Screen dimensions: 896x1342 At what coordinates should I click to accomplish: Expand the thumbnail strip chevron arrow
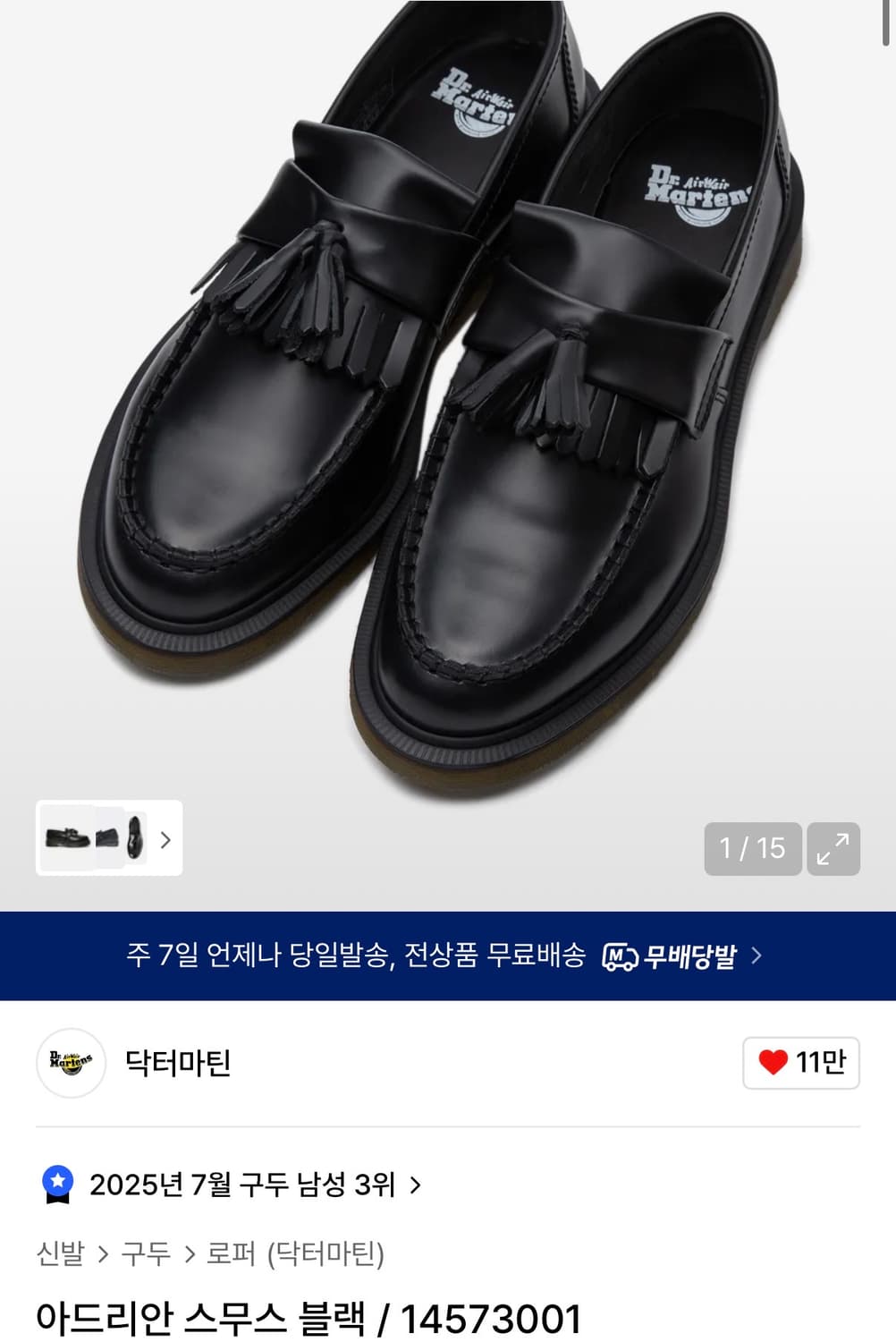tap(165, 839)
